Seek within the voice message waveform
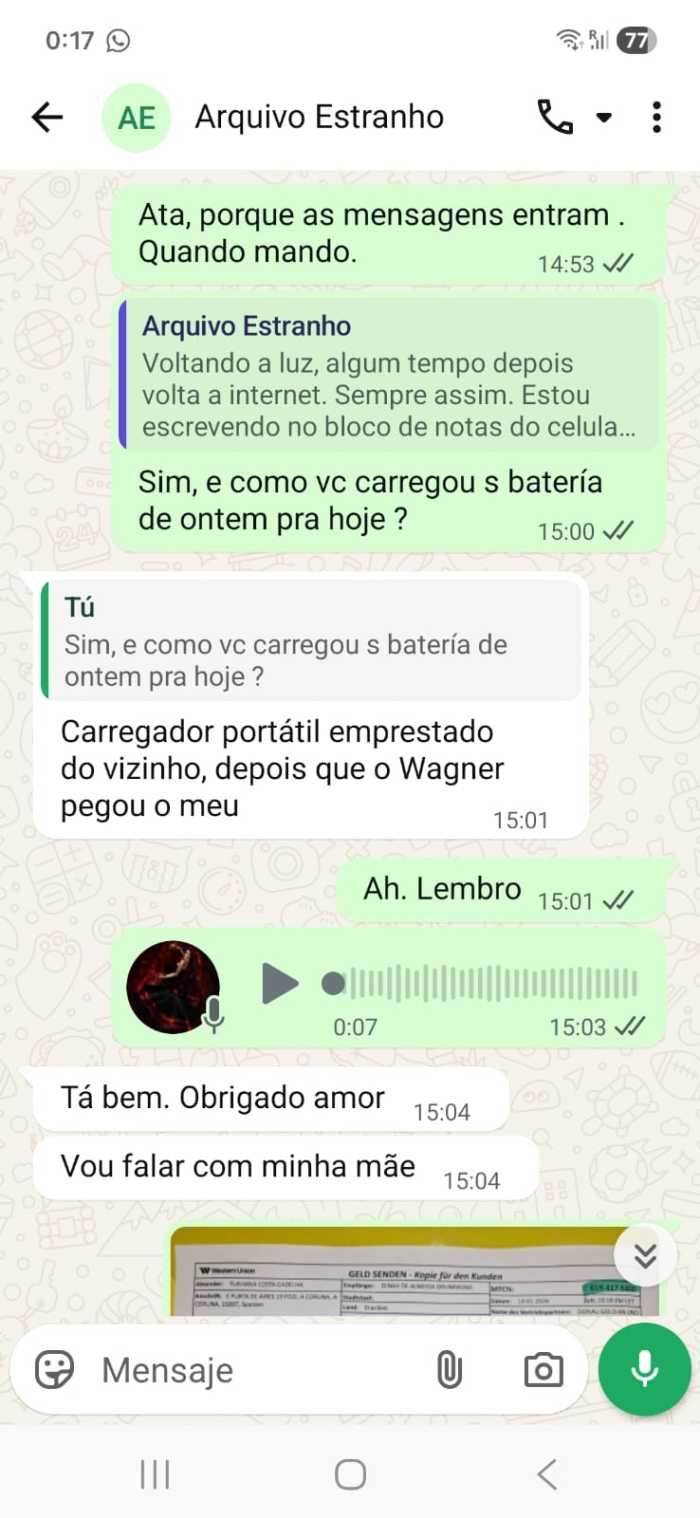 (490, 984)
